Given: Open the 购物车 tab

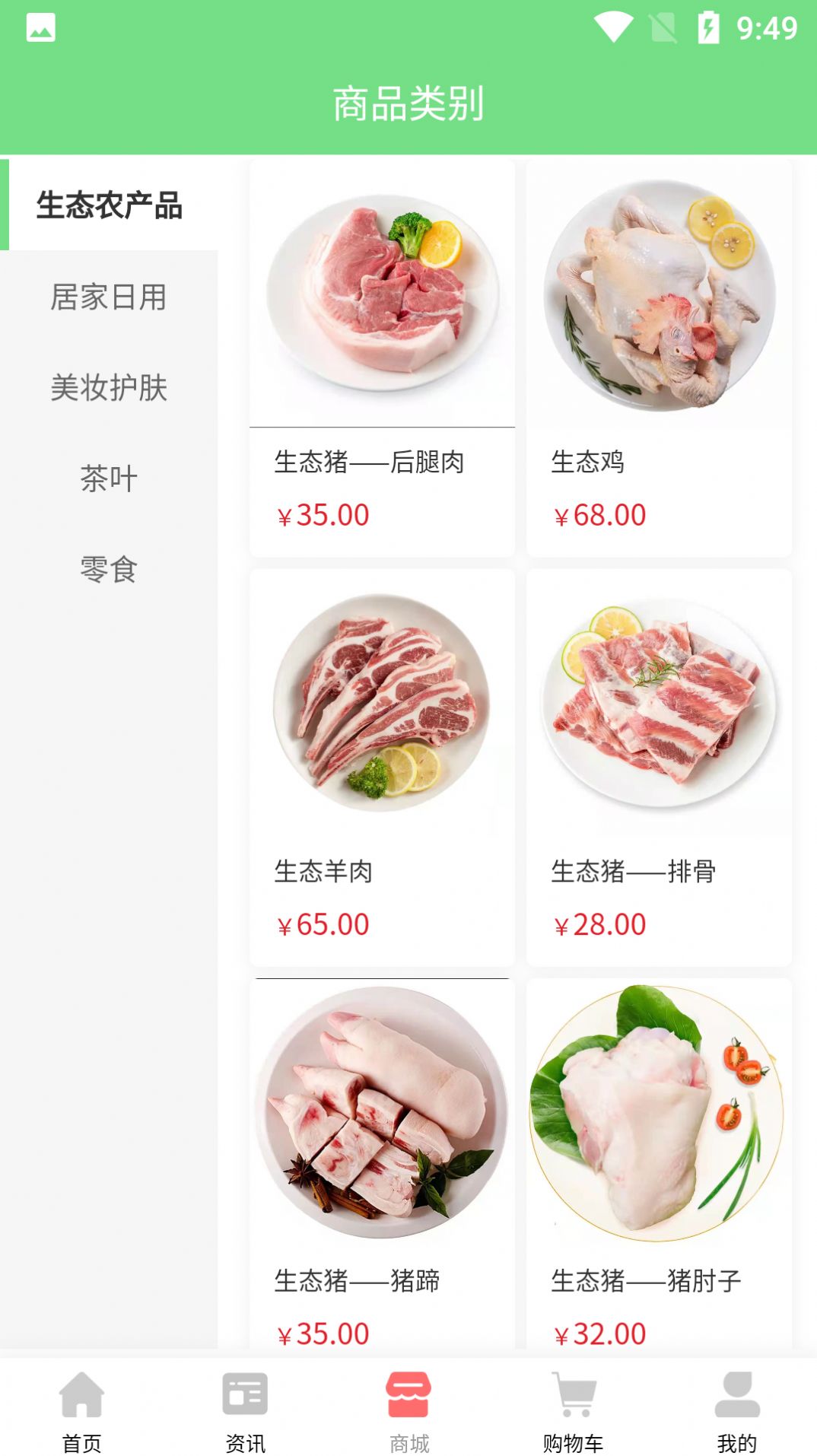Looking at the screenshot, I should [573, 1410].
